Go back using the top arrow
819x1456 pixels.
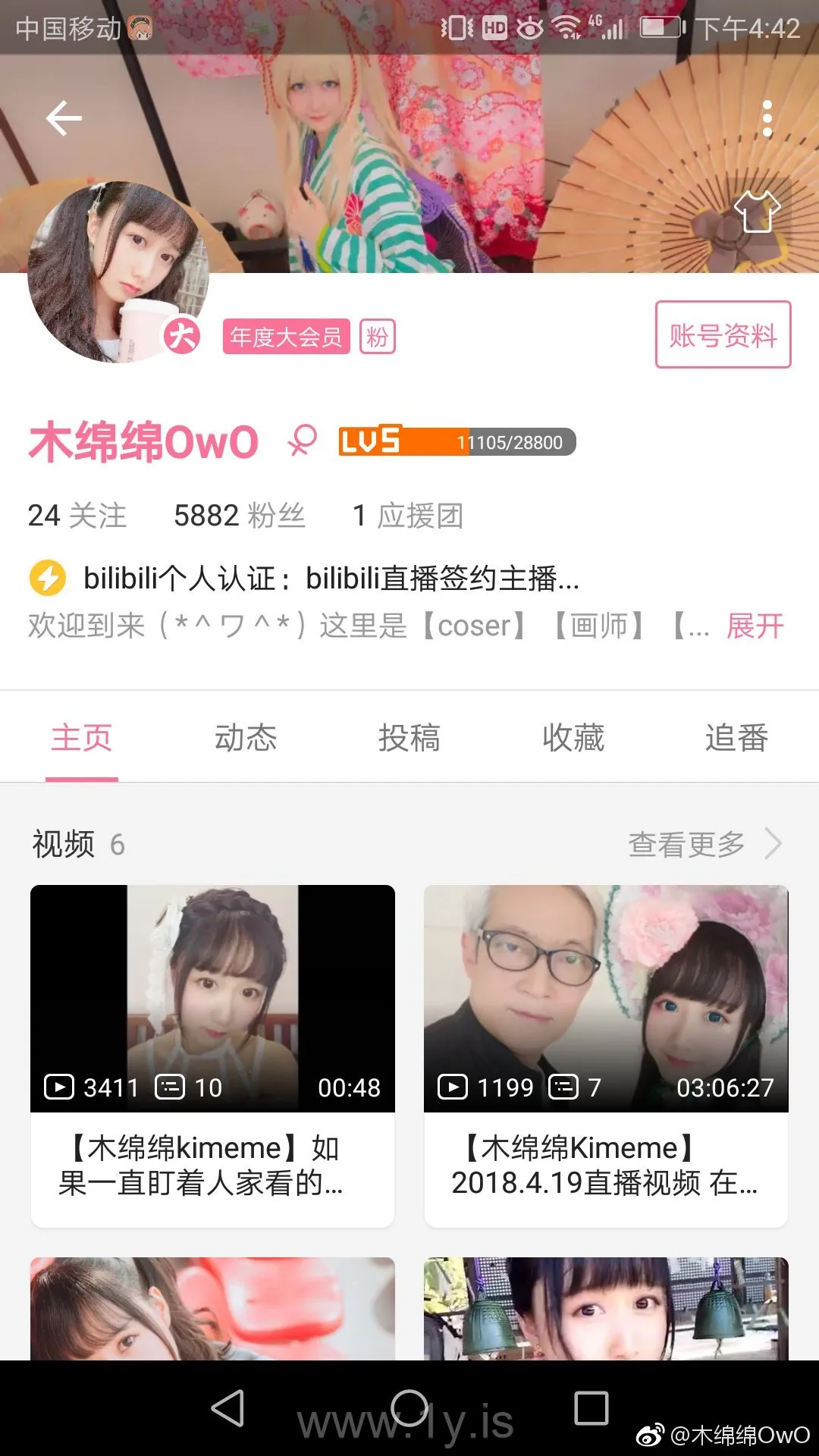[x=64, y=118]
